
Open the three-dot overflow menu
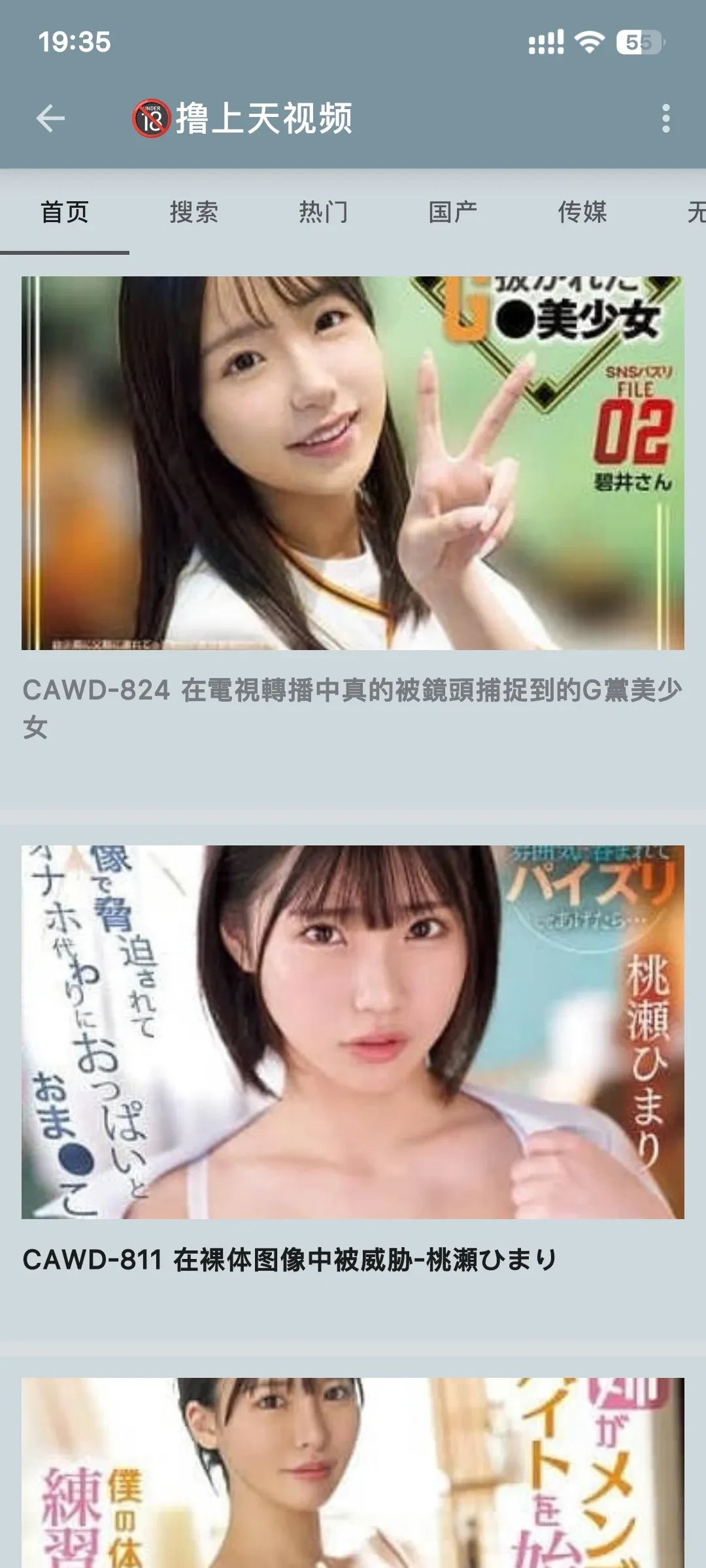tap(665, 118)
